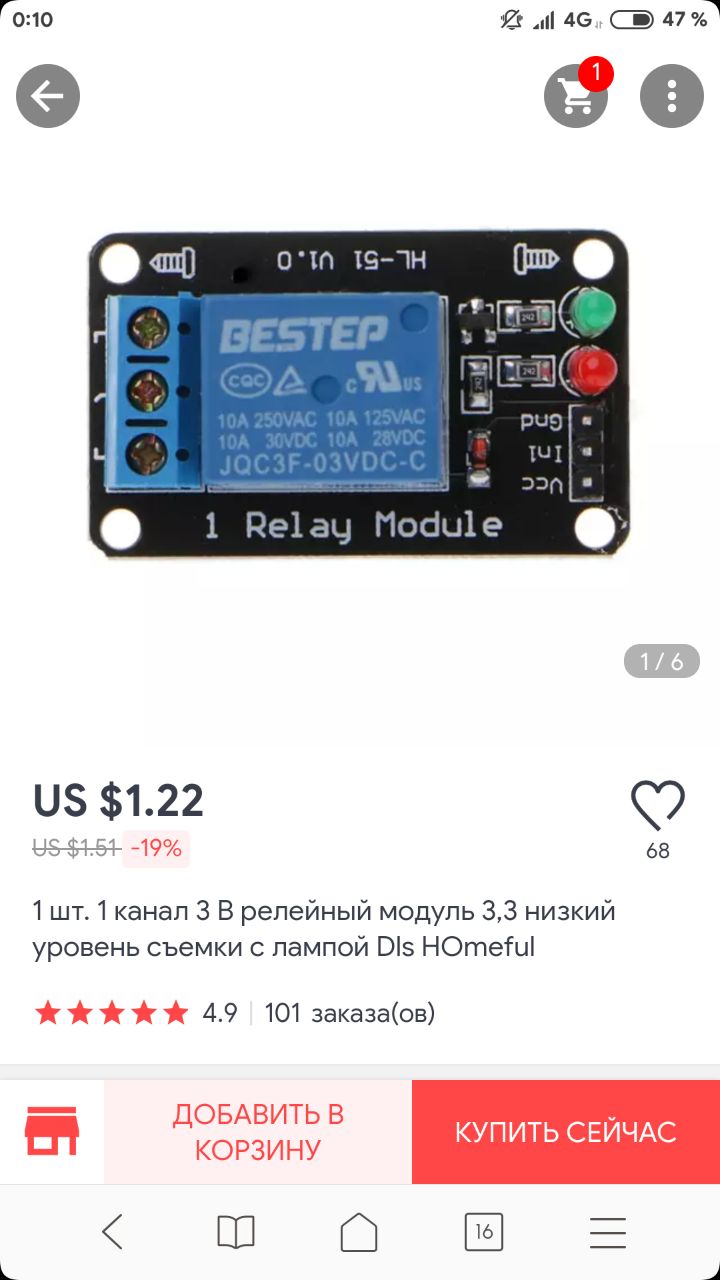Open the shopping cart
The width and height of the screenshot is (720, 1280).
[x=575, y=96]
